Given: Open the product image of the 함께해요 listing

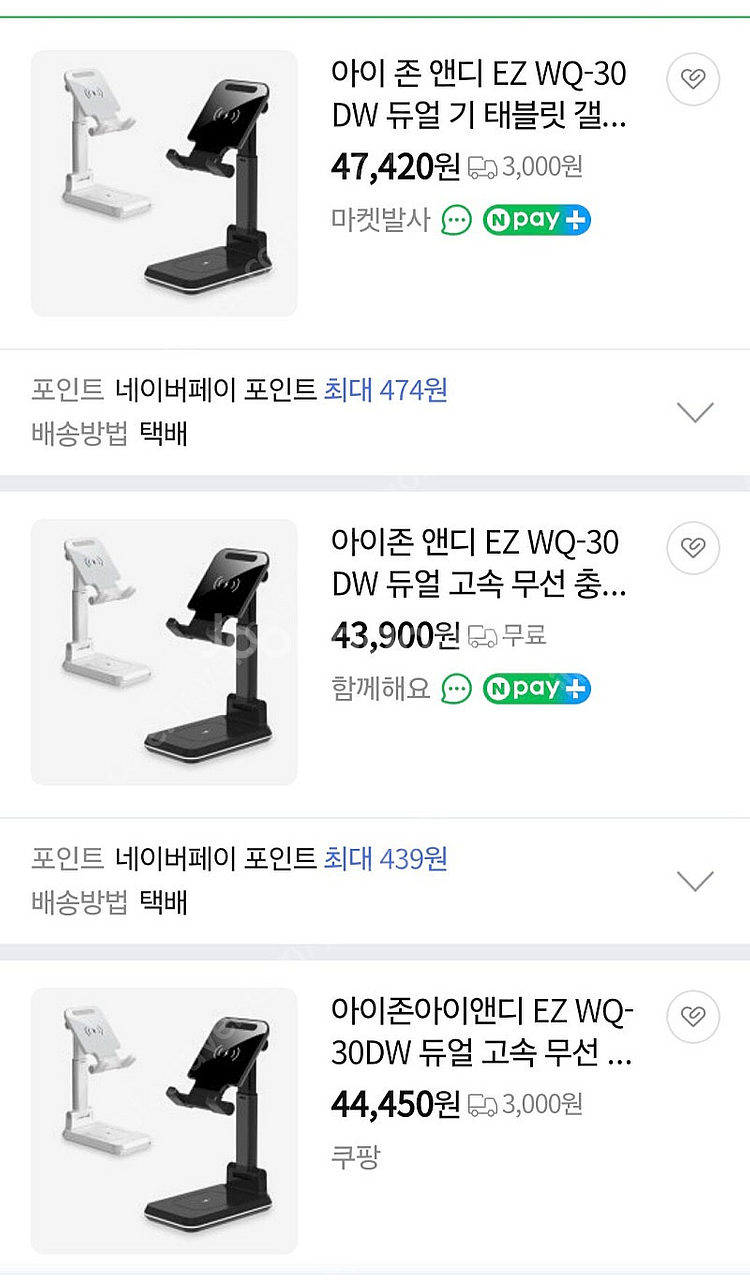Looking at the screenshot, I should (x=164, y=652).
